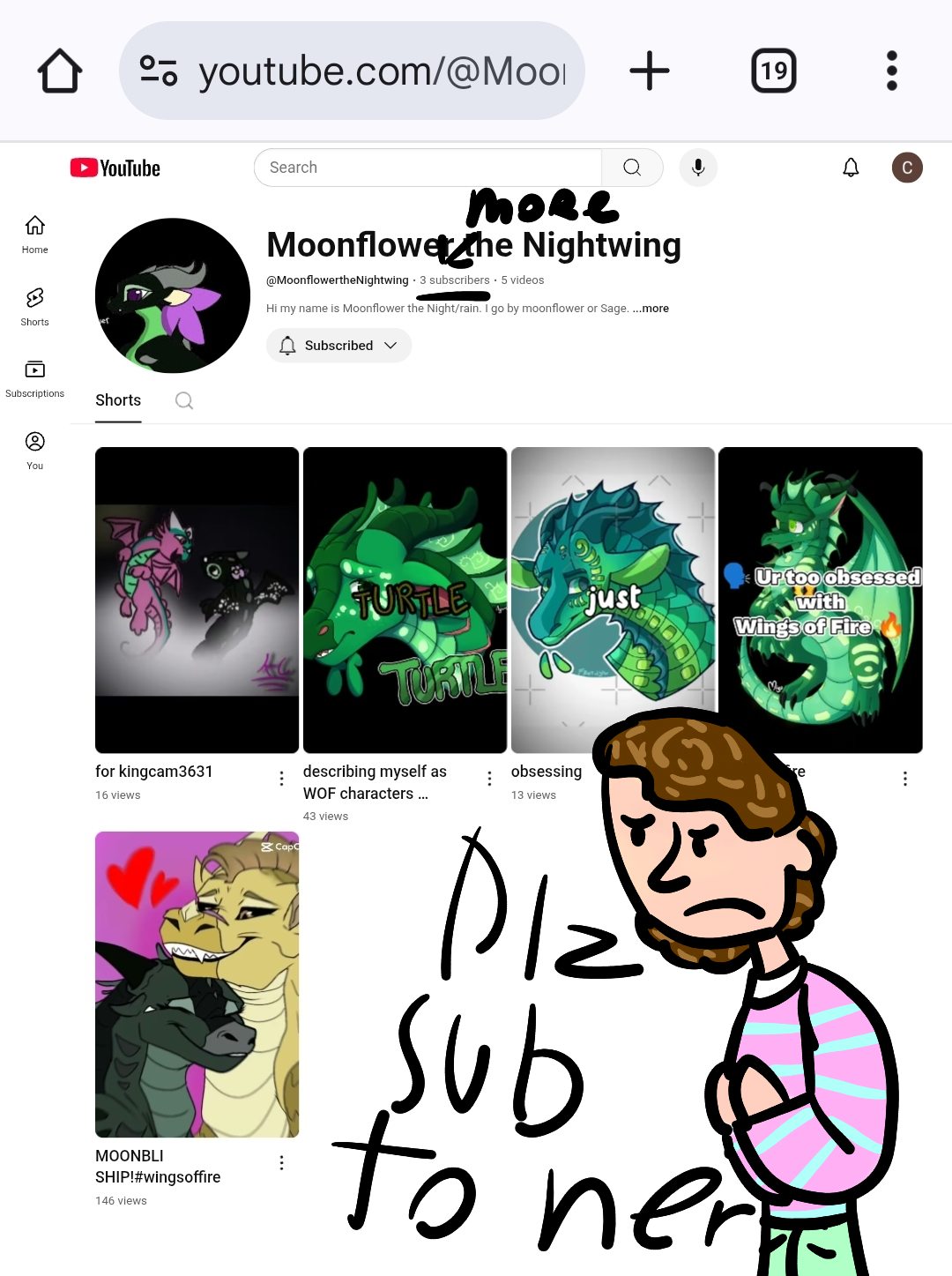Image resolution: width=952 pixels, height=1276 pixels.
Task: Open Subscriptions in the sidebar
Action: 35,378
